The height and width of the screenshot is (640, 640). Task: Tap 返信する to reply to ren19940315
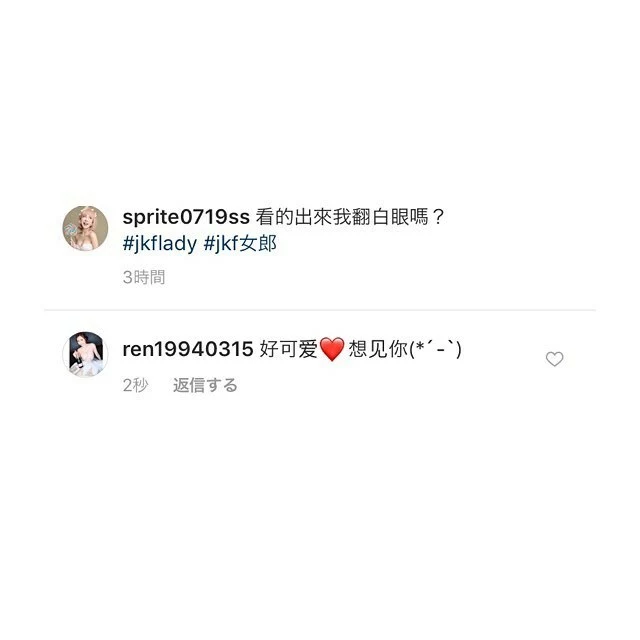tap(205, 385)
